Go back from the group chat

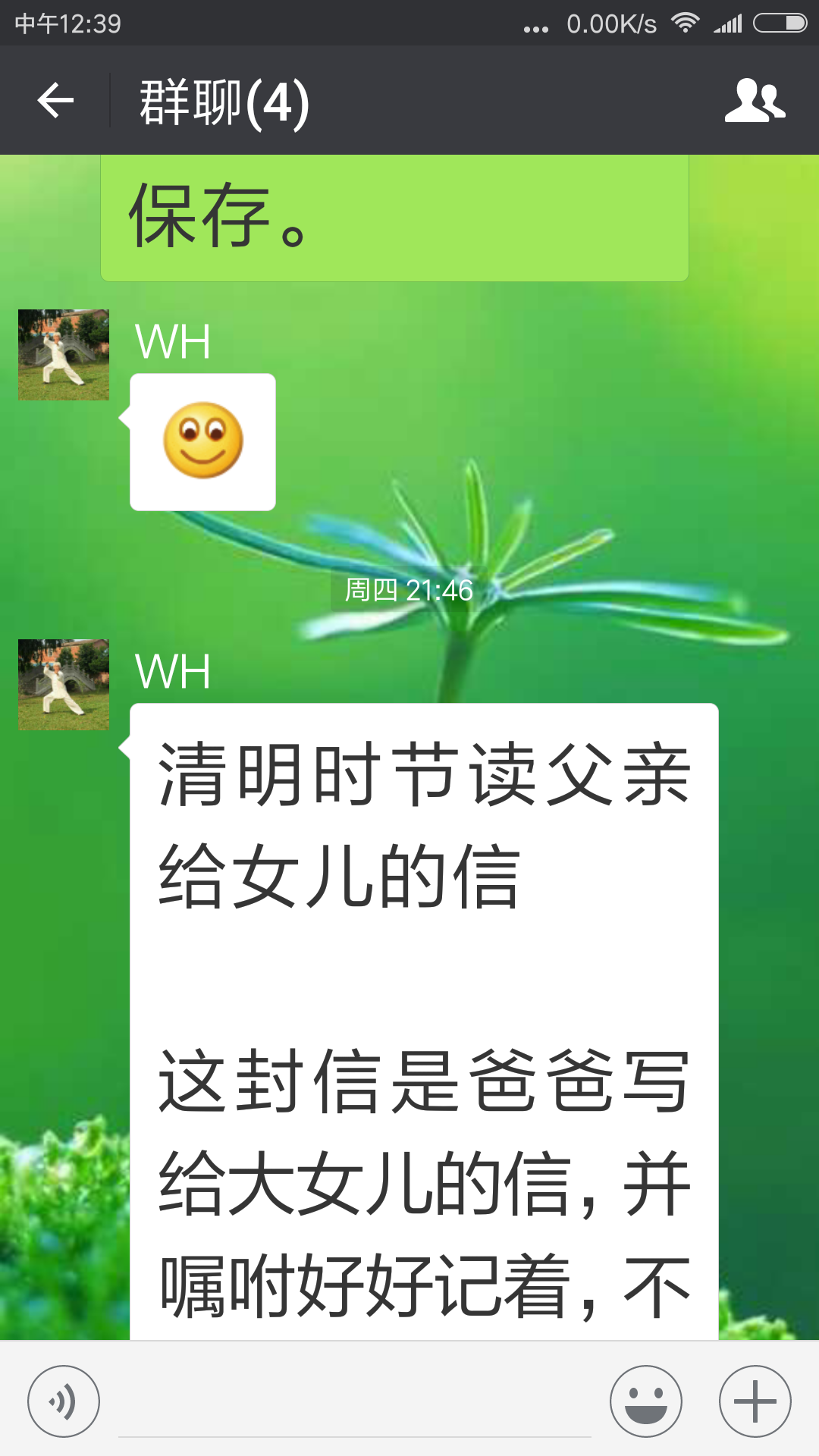55,101
